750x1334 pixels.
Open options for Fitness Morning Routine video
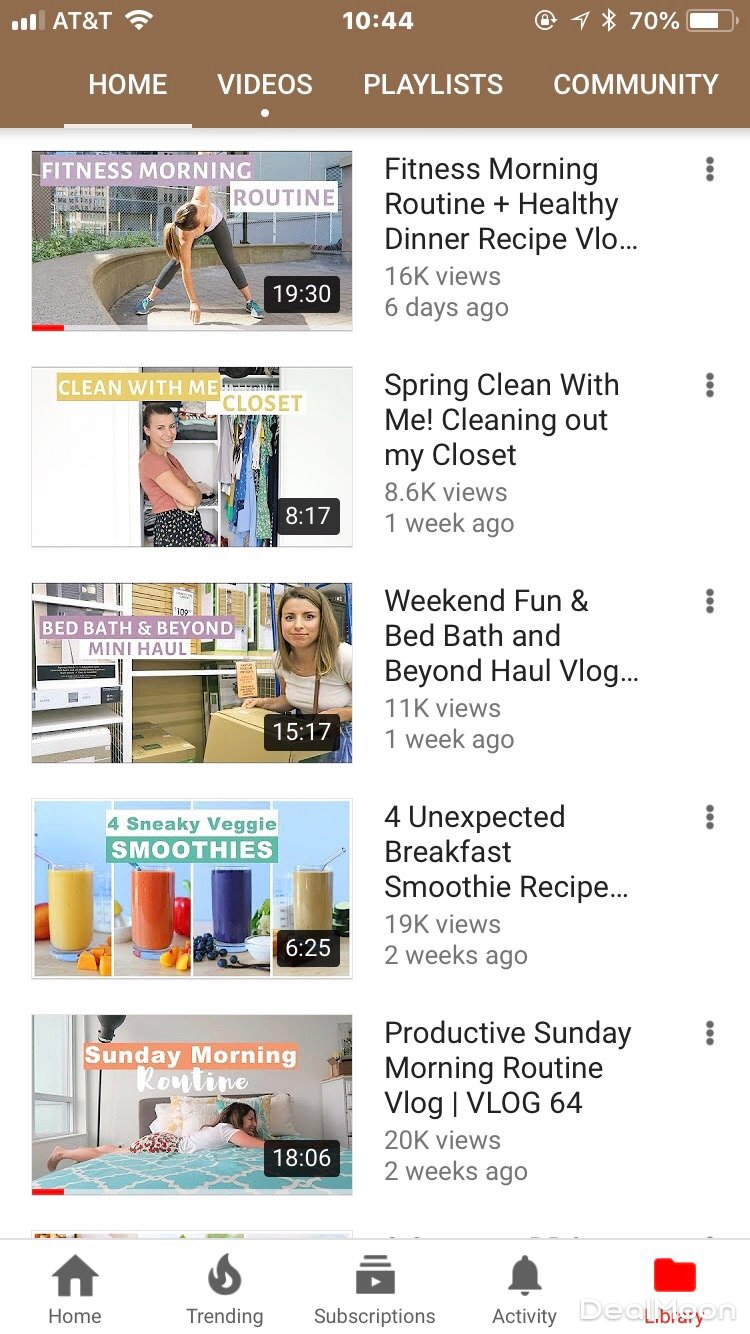tap(710, 169)
